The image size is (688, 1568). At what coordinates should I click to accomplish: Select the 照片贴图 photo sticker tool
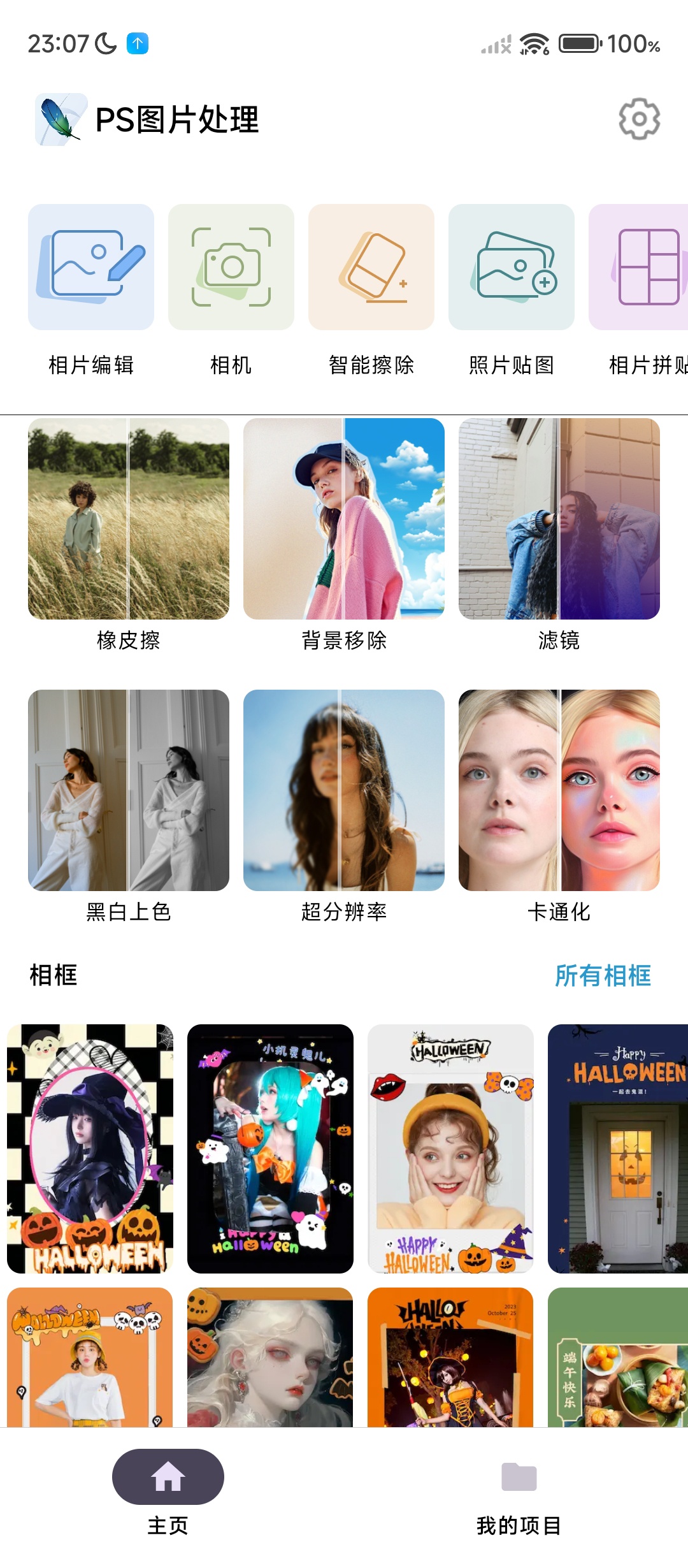512,267
